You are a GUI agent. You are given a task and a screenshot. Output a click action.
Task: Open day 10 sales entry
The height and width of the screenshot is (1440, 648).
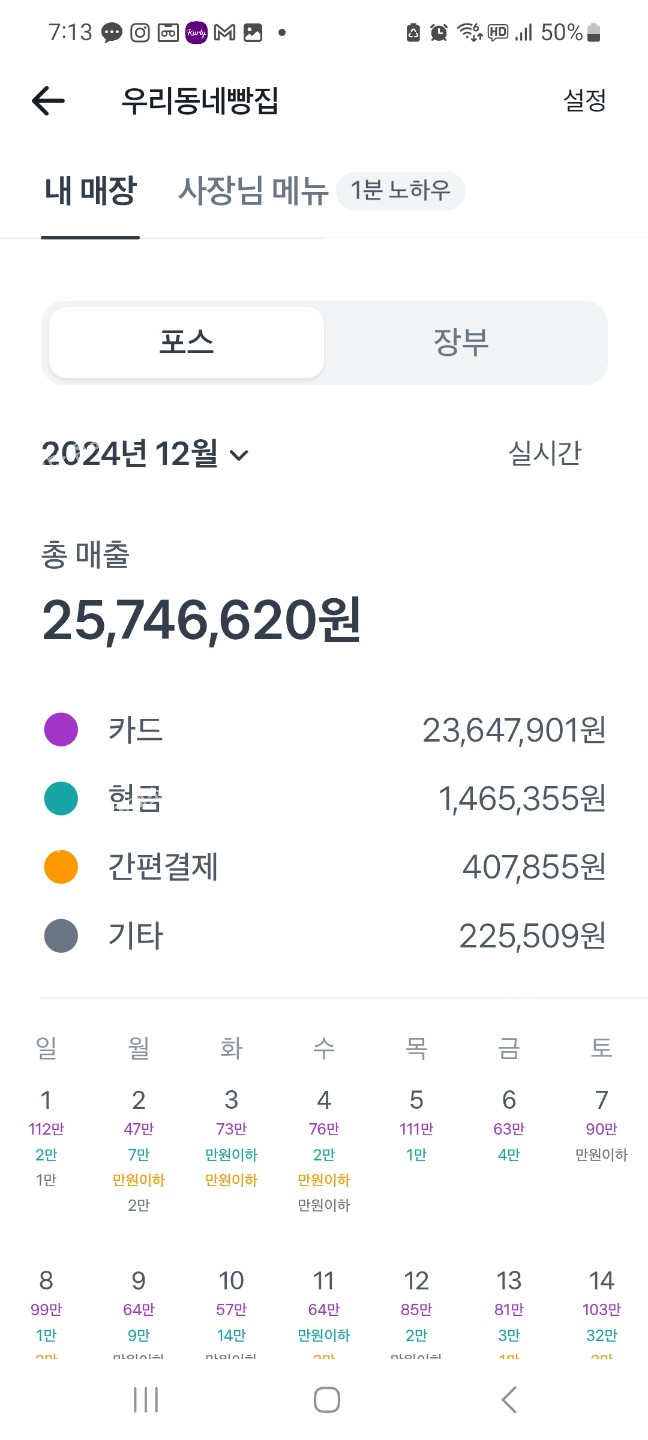tap(231, 1310)
